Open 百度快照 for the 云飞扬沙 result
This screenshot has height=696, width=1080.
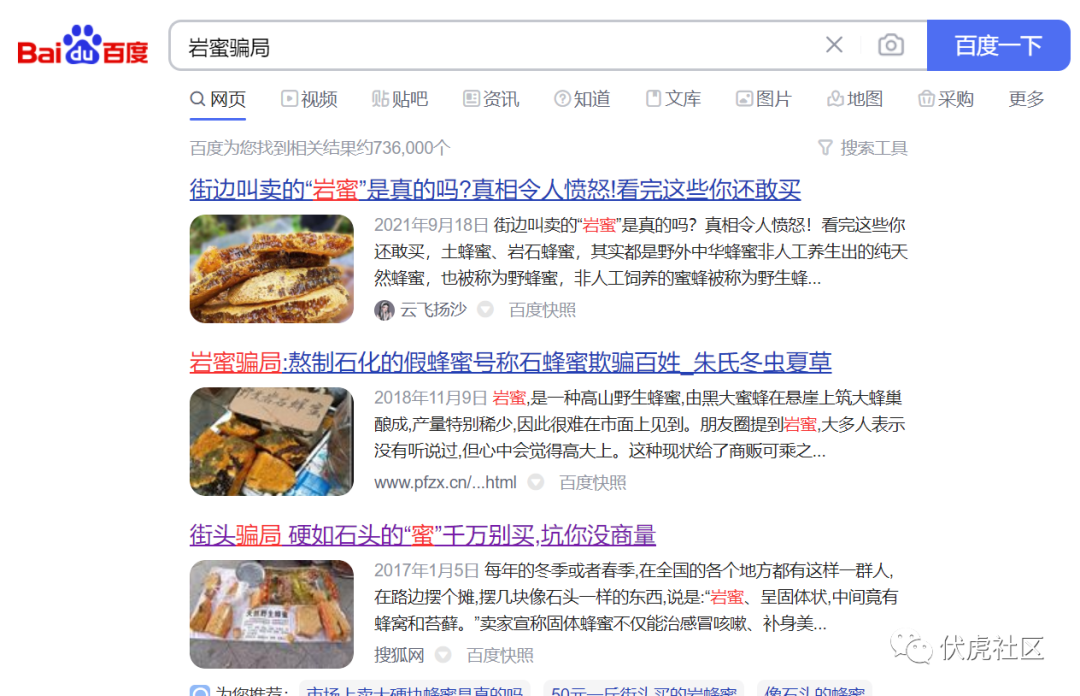click(x=542, y=310)
